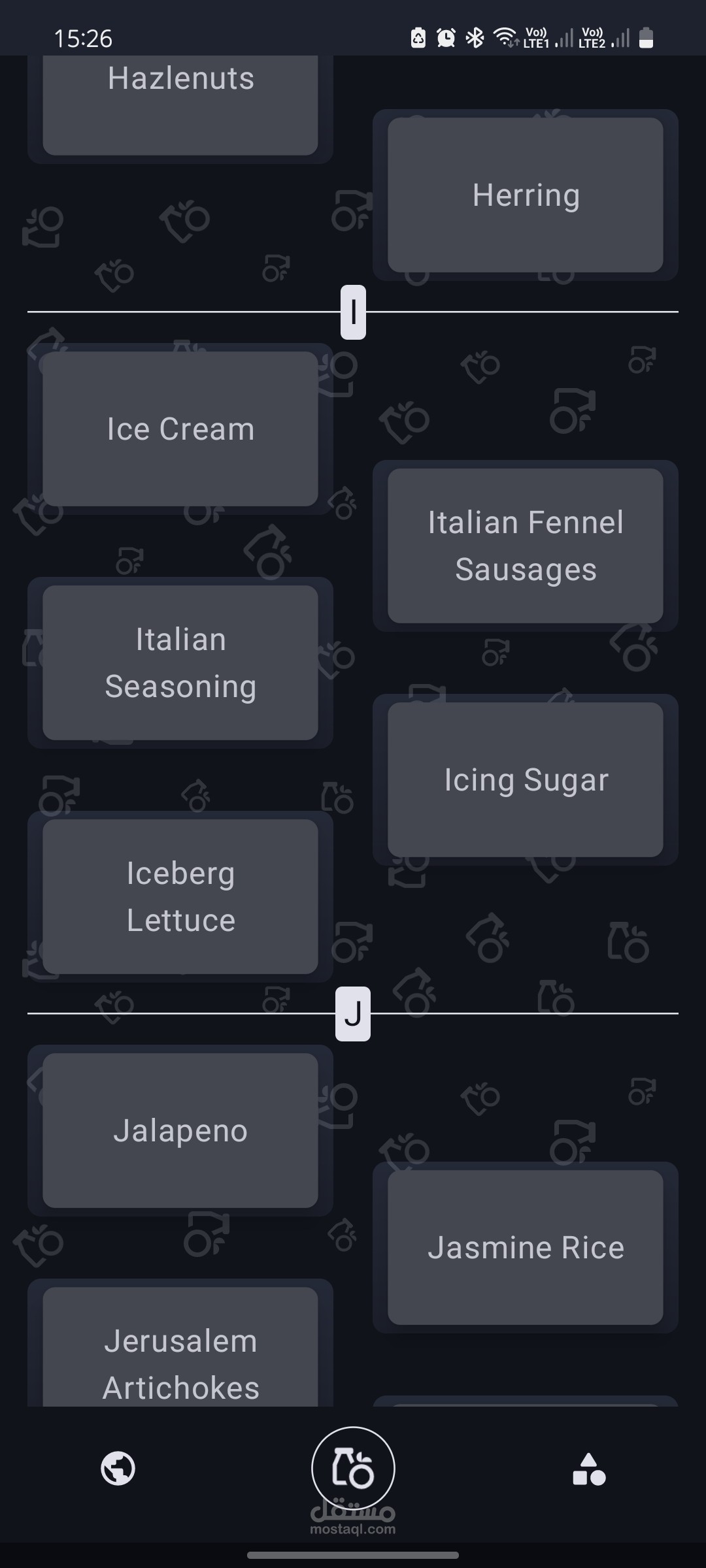Tap the Icing Sugar ingredient
Viewport: 706px width, 1568px height.
coord(526,779)
